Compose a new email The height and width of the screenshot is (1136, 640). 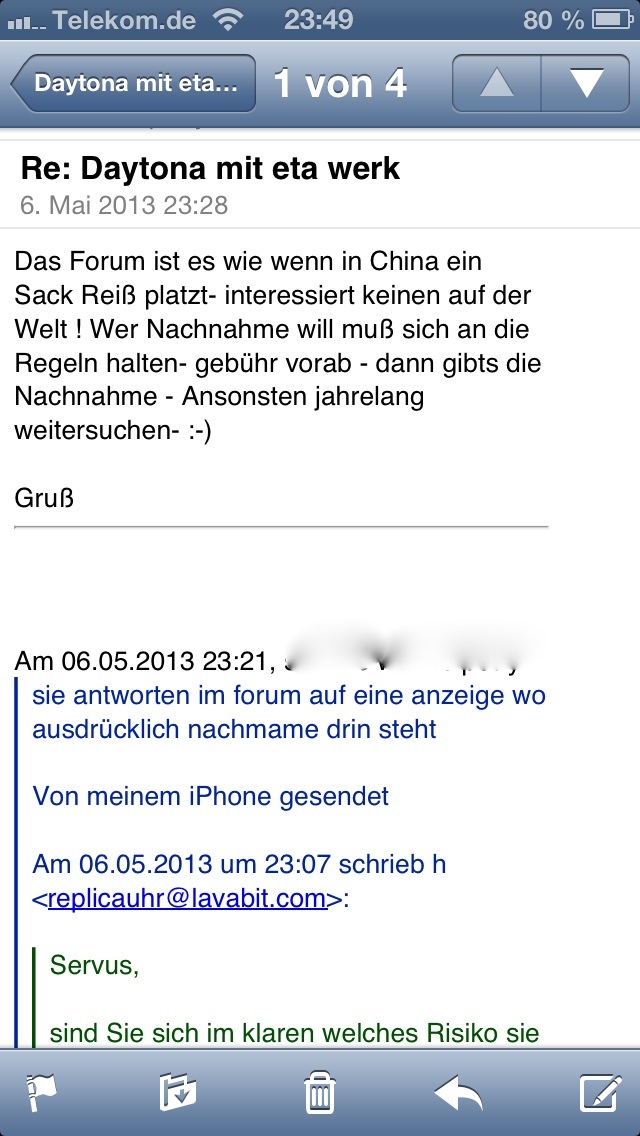[600, 1094]
